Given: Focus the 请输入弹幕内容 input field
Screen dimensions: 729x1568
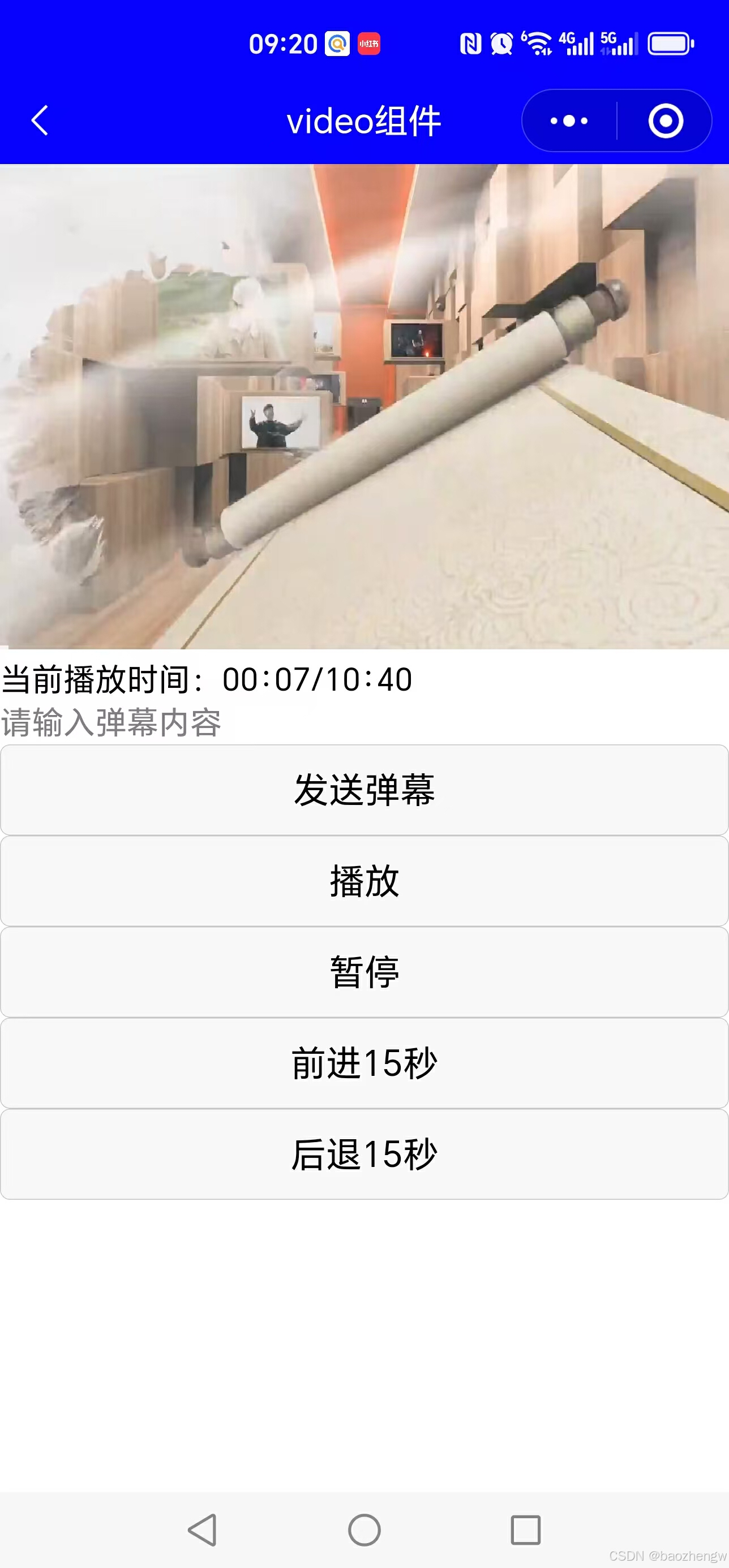Looking at the screenshot, I should click(x=364, y=722).
